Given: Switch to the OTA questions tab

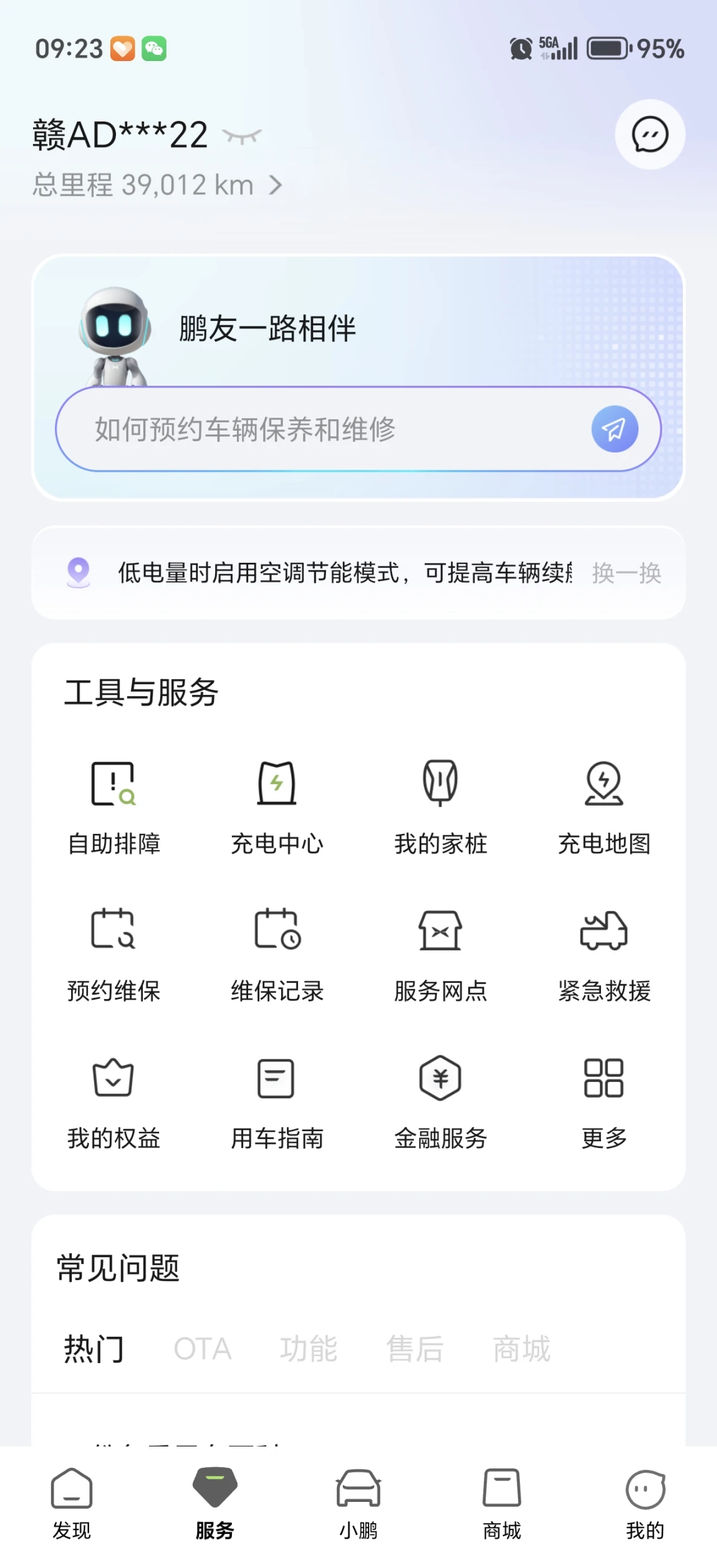Looking at the screenshot, I should pos(203,1349).
